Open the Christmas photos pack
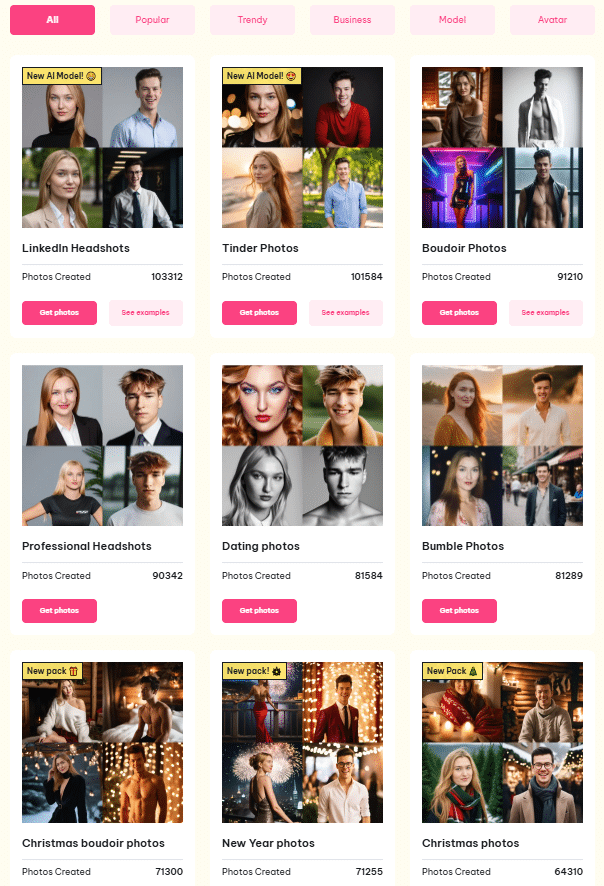Viewport: 604px width, 886px height. click(502, 742)
